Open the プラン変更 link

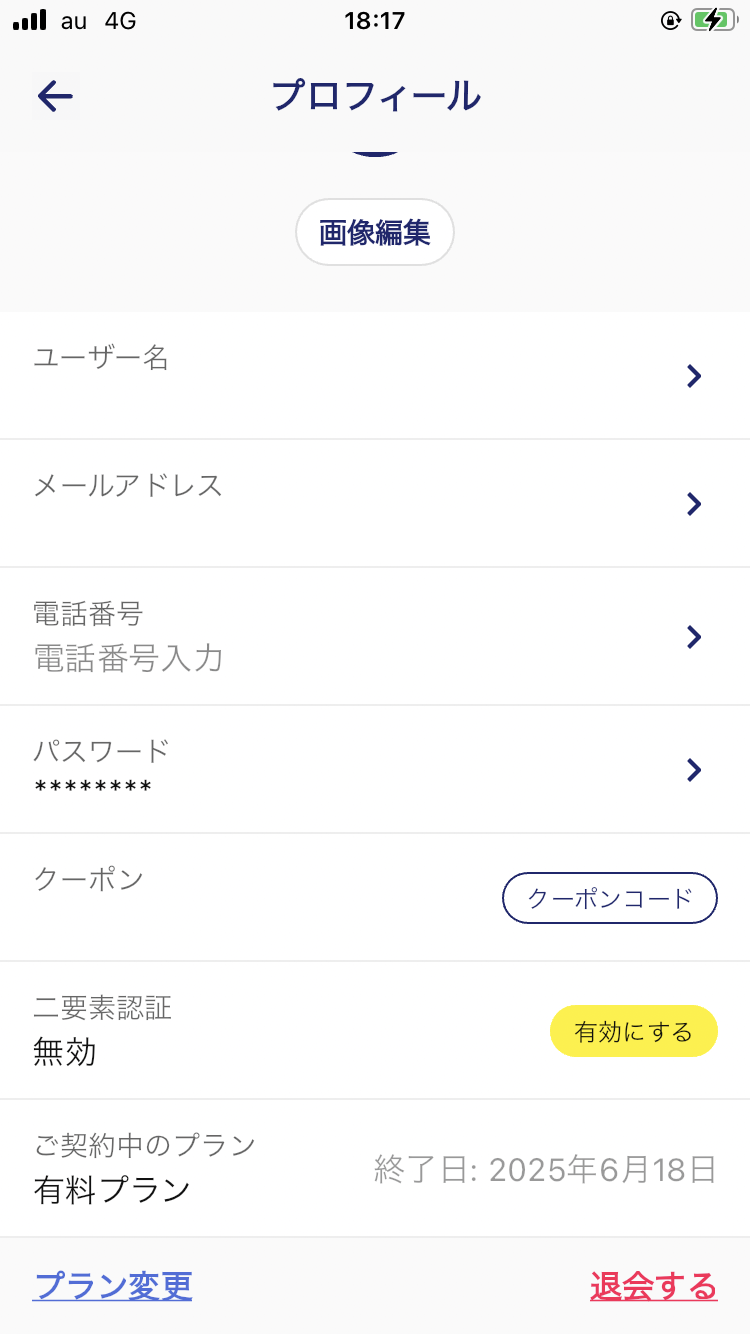click(112, 1286)
